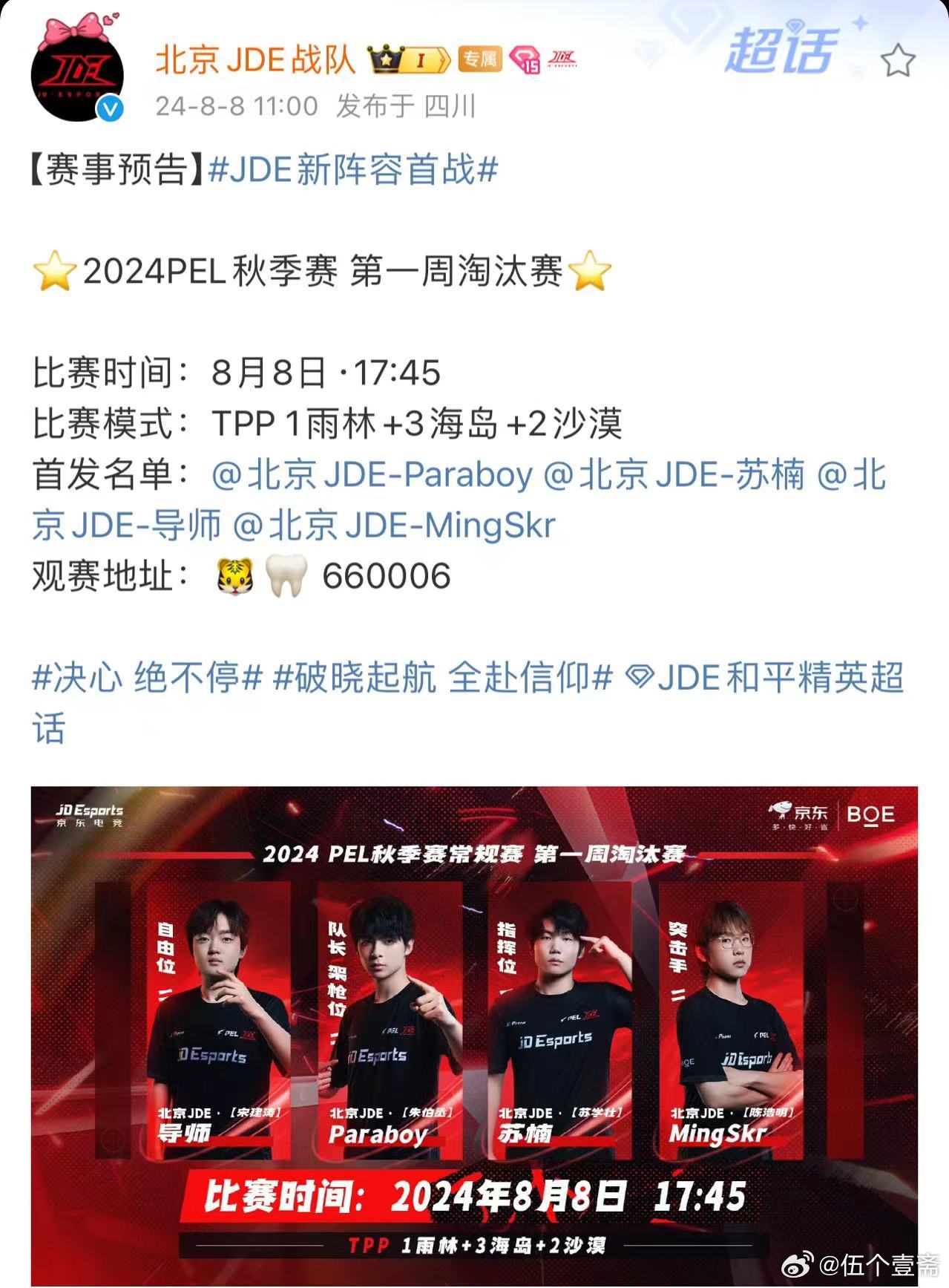Tap the star favorite icon
Viewport: 949px width, 1288px height.
898,60
